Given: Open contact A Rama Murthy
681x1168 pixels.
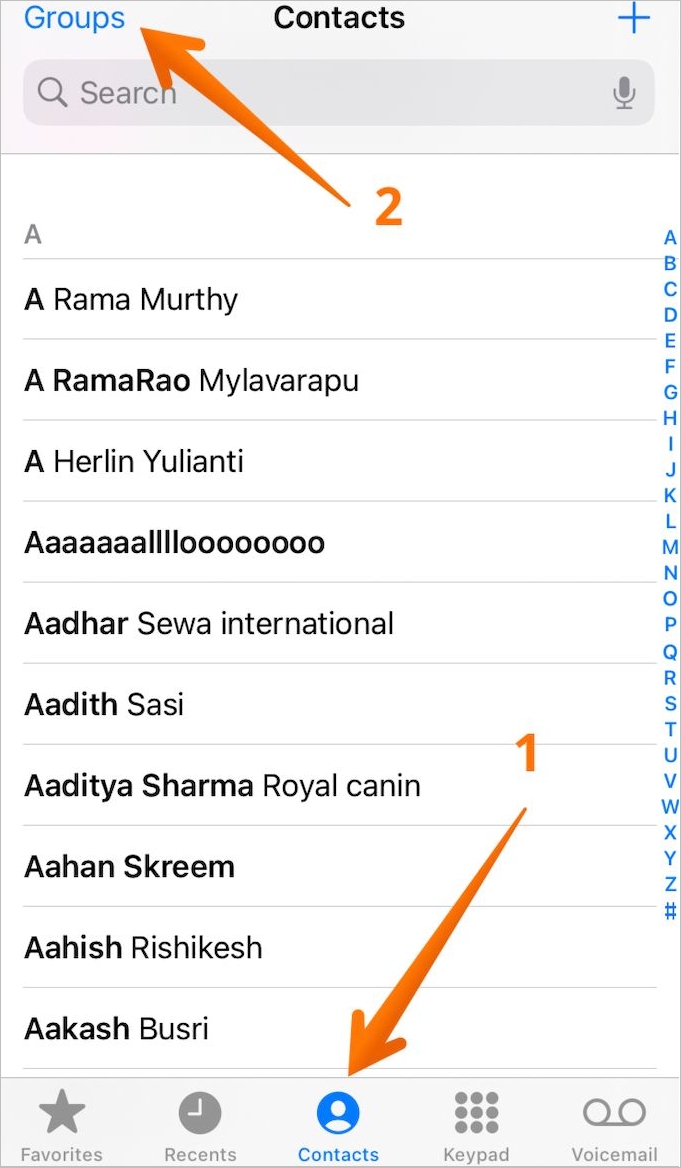Looking at the screenshot, I should pyautogui.click(x=131, y=299).
